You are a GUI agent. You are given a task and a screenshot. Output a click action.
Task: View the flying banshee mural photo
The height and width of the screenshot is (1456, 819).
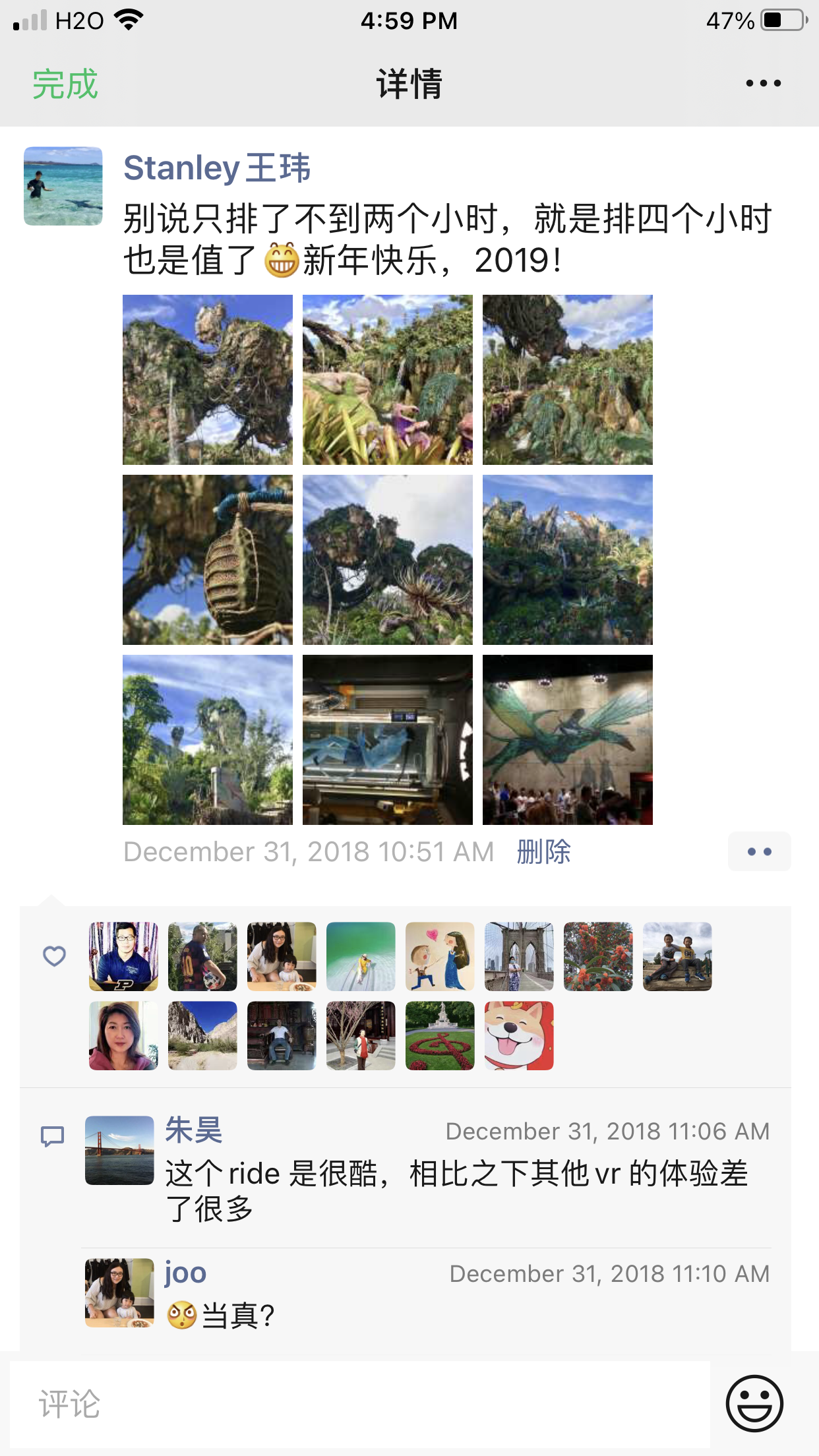[567, 739]
